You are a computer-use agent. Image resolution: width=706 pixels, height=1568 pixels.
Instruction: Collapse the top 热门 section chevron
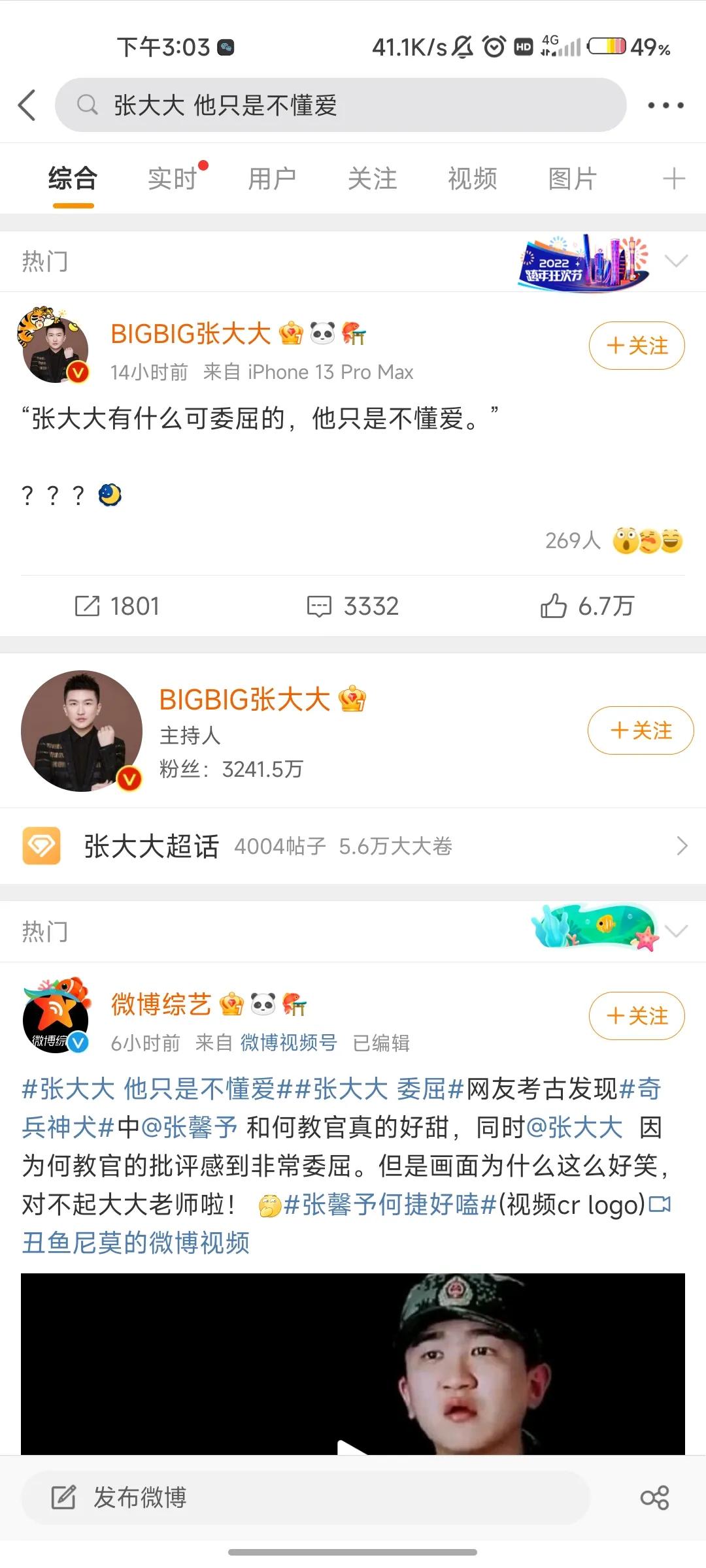pos(677,261)
